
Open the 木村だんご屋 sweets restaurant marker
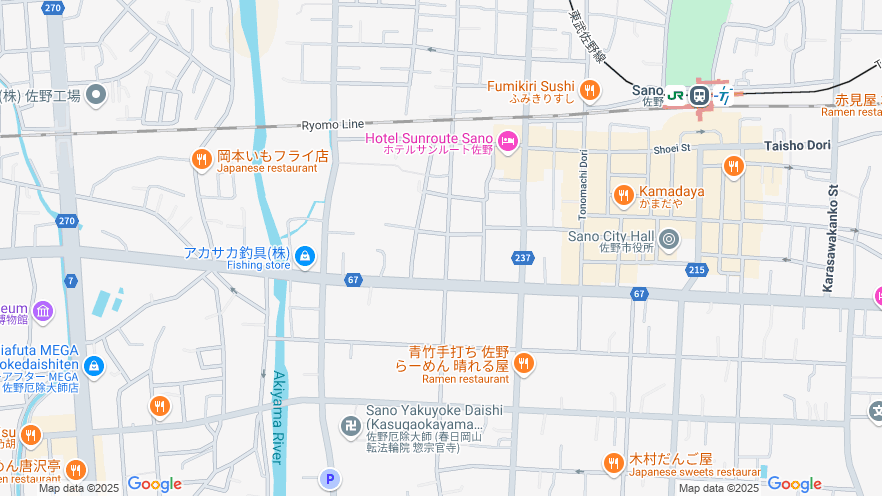coord(614,463)
